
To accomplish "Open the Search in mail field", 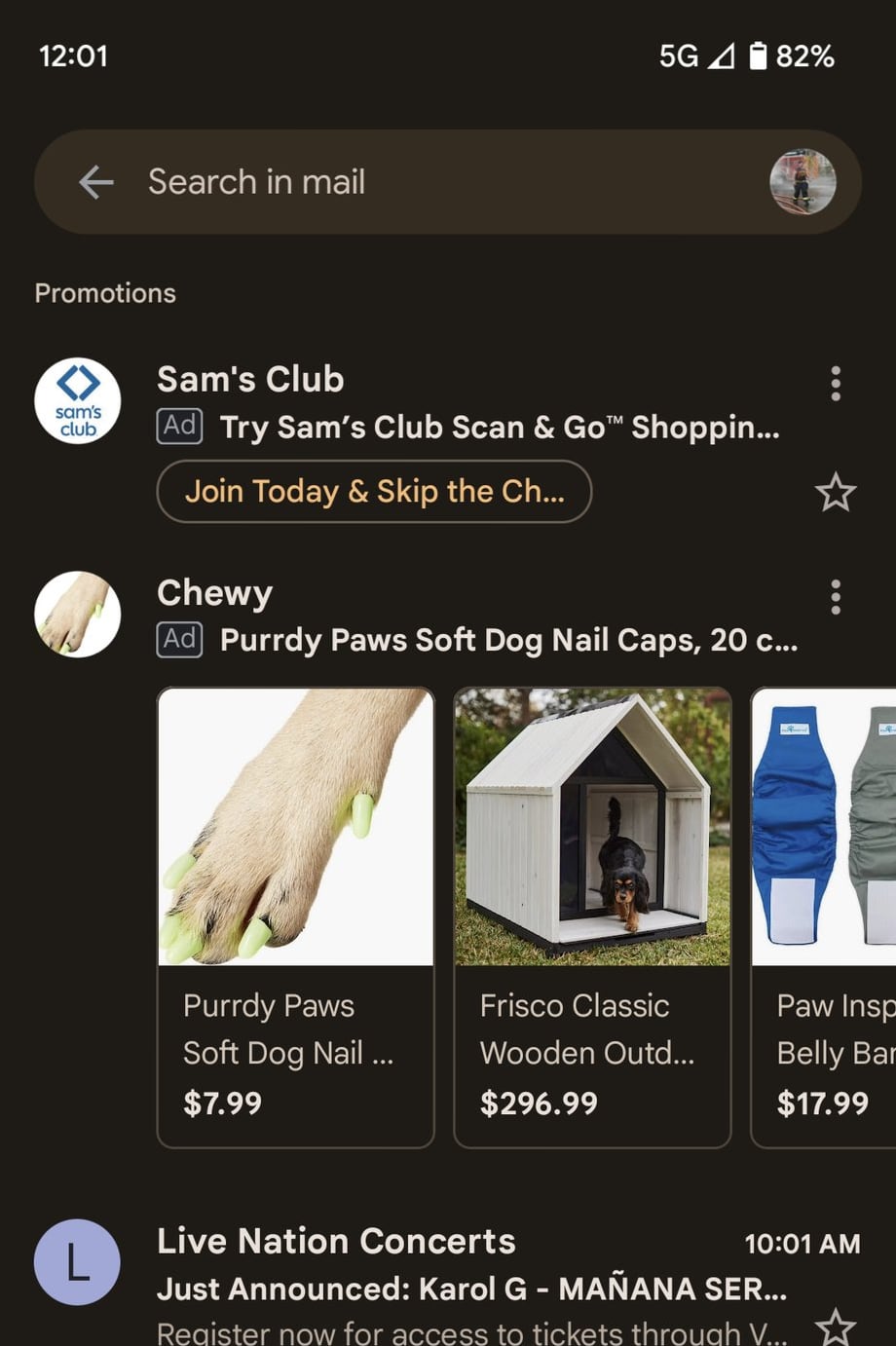I will 438,182.
